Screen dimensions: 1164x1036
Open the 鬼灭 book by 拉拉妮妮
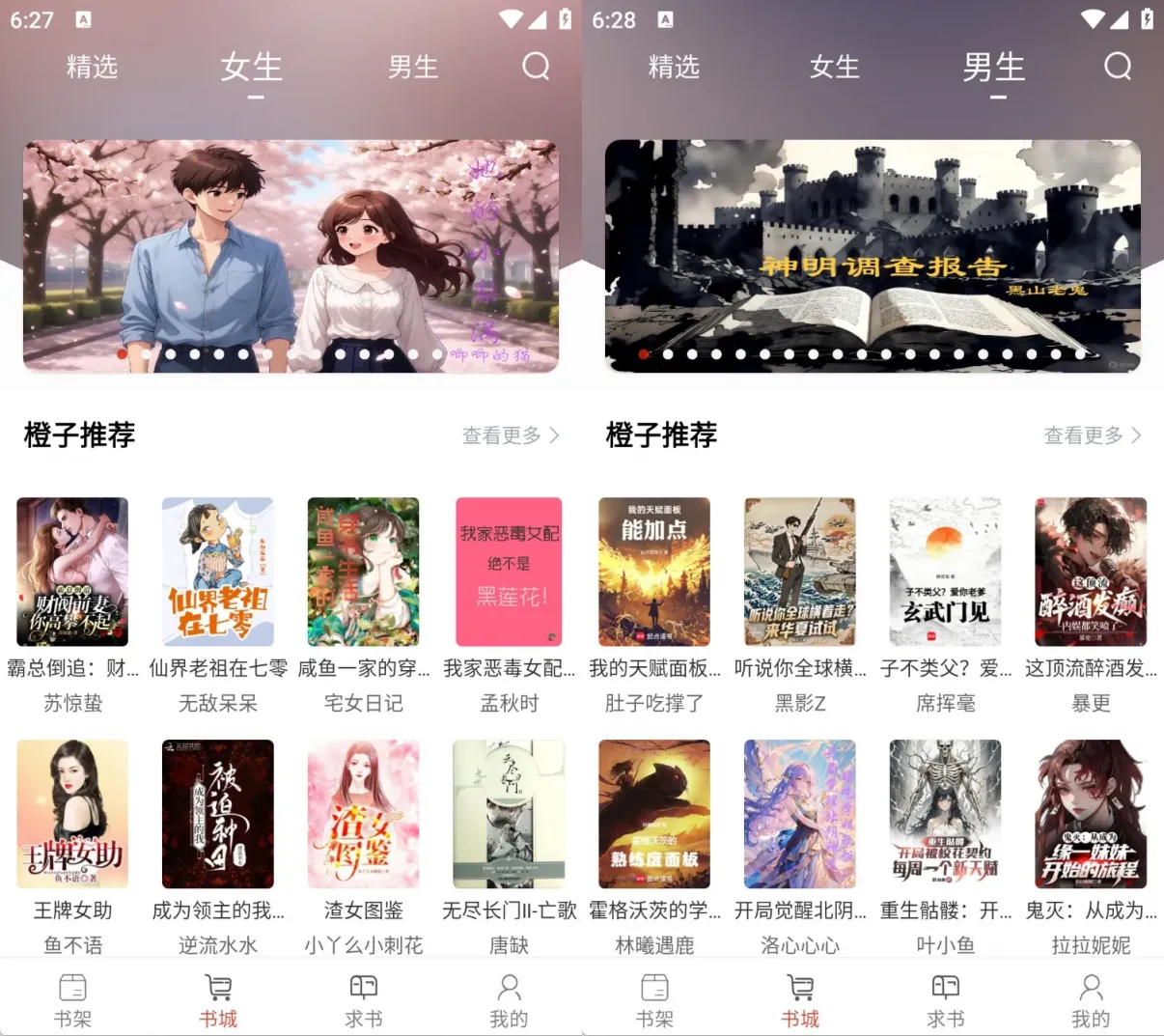point(1091,814)
